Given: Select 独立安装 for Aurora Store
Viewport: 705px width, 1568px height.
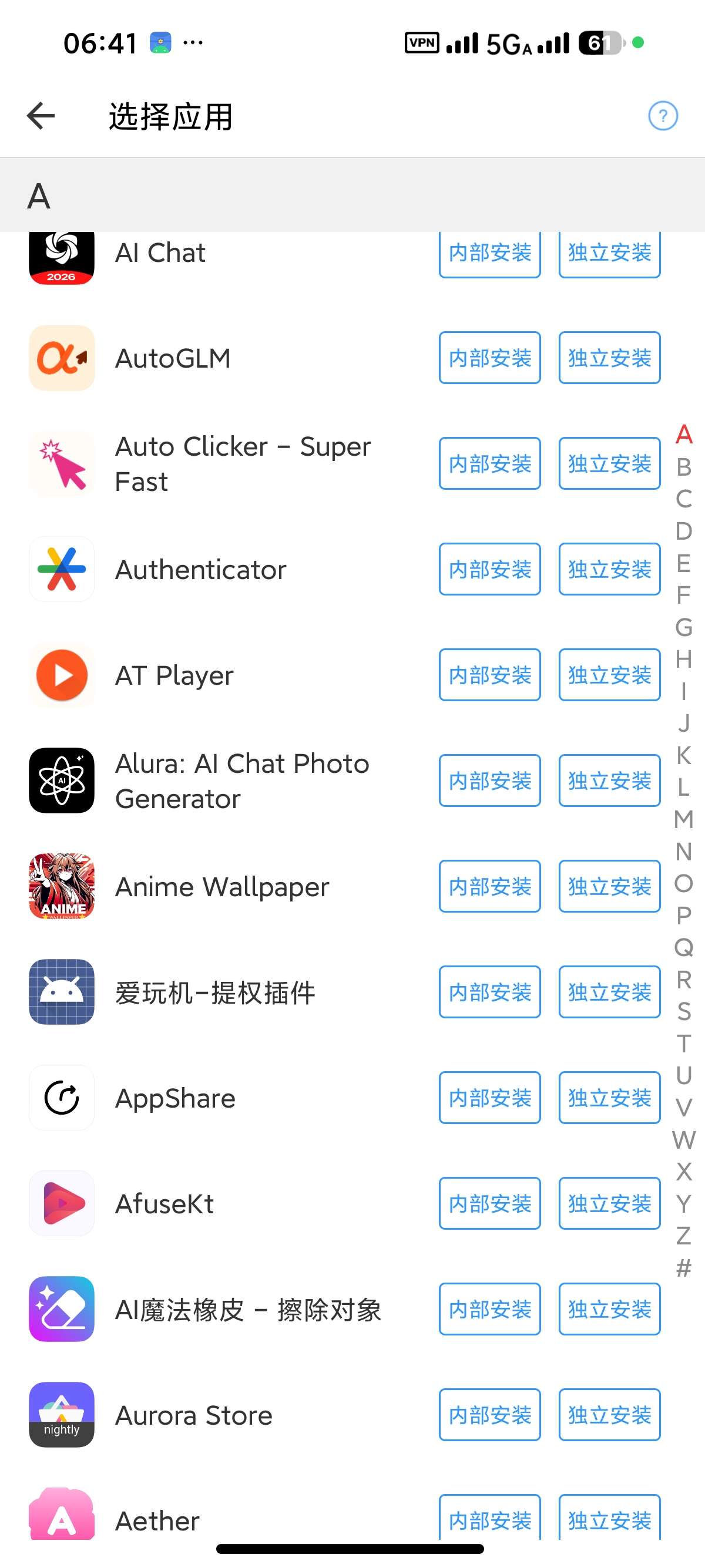Looking at the screenshot, I should tap(609, 1415).
